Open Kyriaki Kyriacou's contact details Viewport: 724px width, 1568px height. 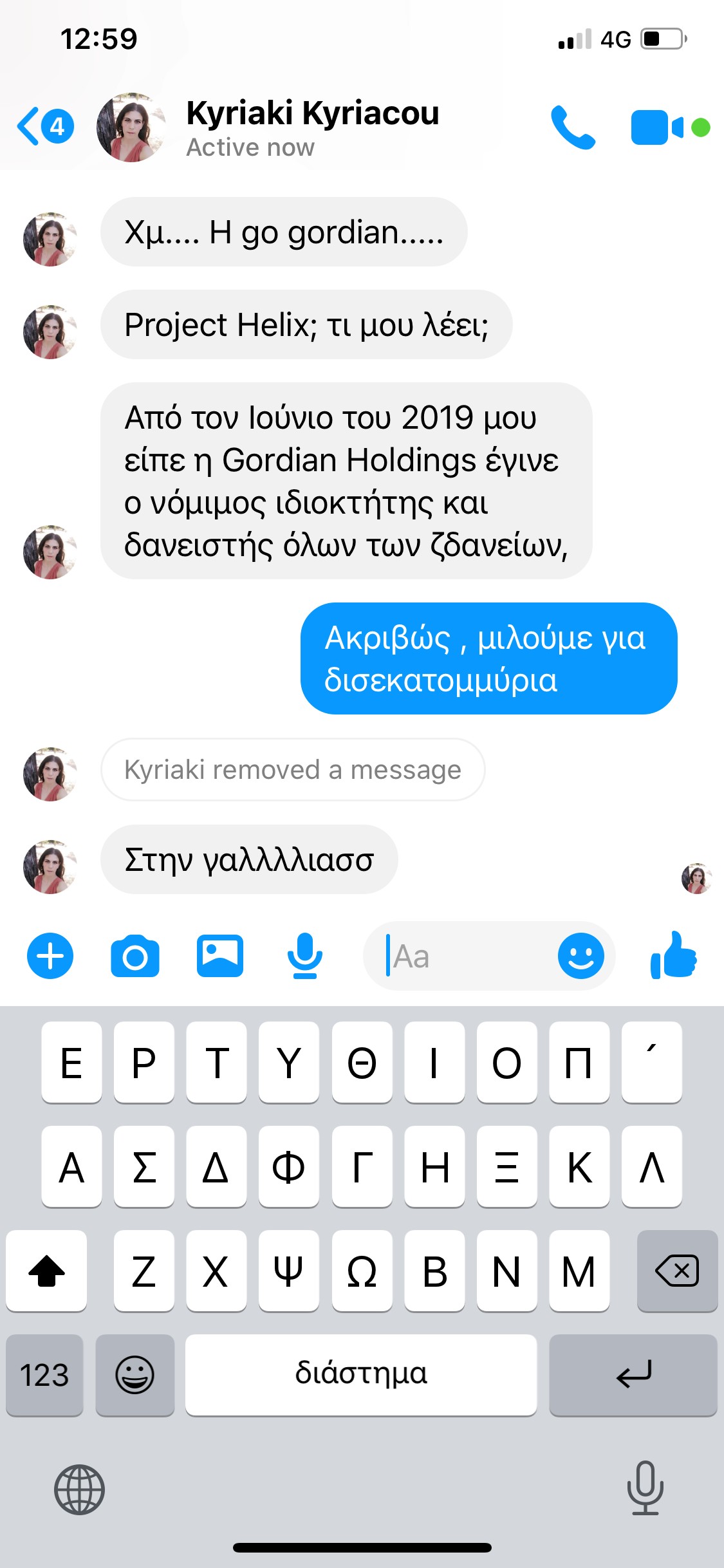click(x=311, y=127)
